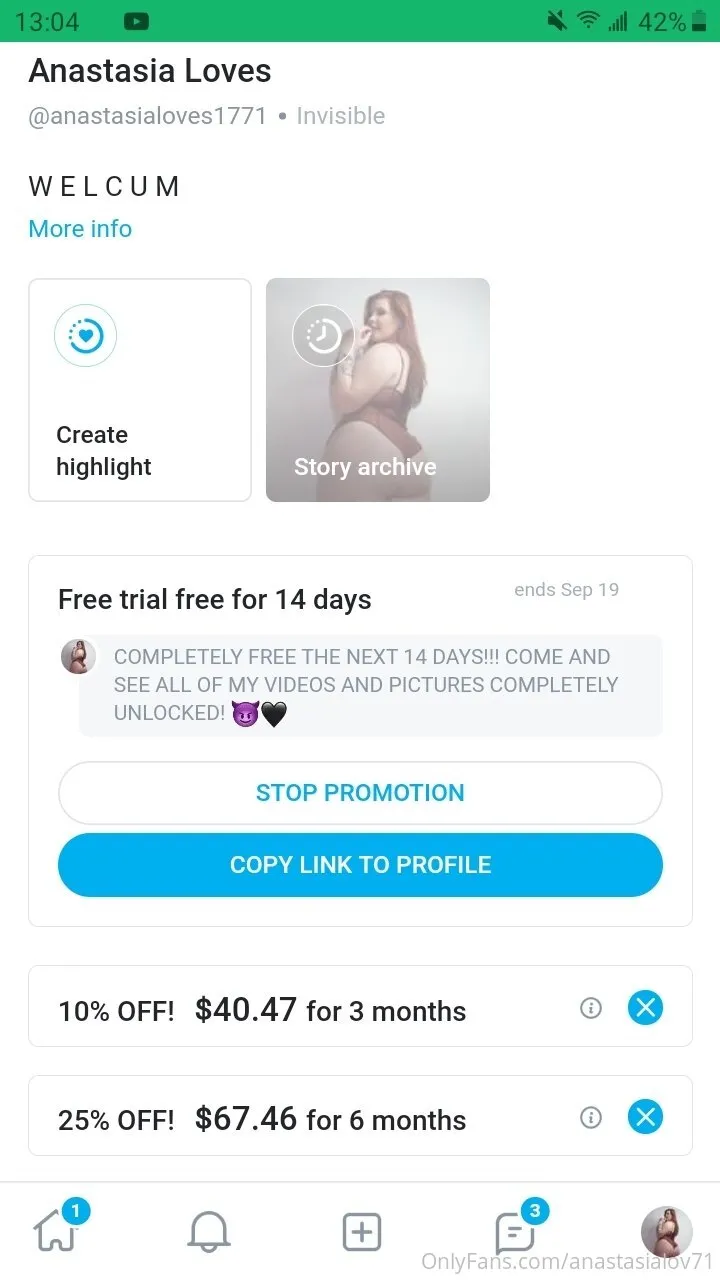Image resolution: width=720 pixels, height=1280 pixels.
Task: Open the Anastasia Loves profile name
Action: (x=149, y=70)
